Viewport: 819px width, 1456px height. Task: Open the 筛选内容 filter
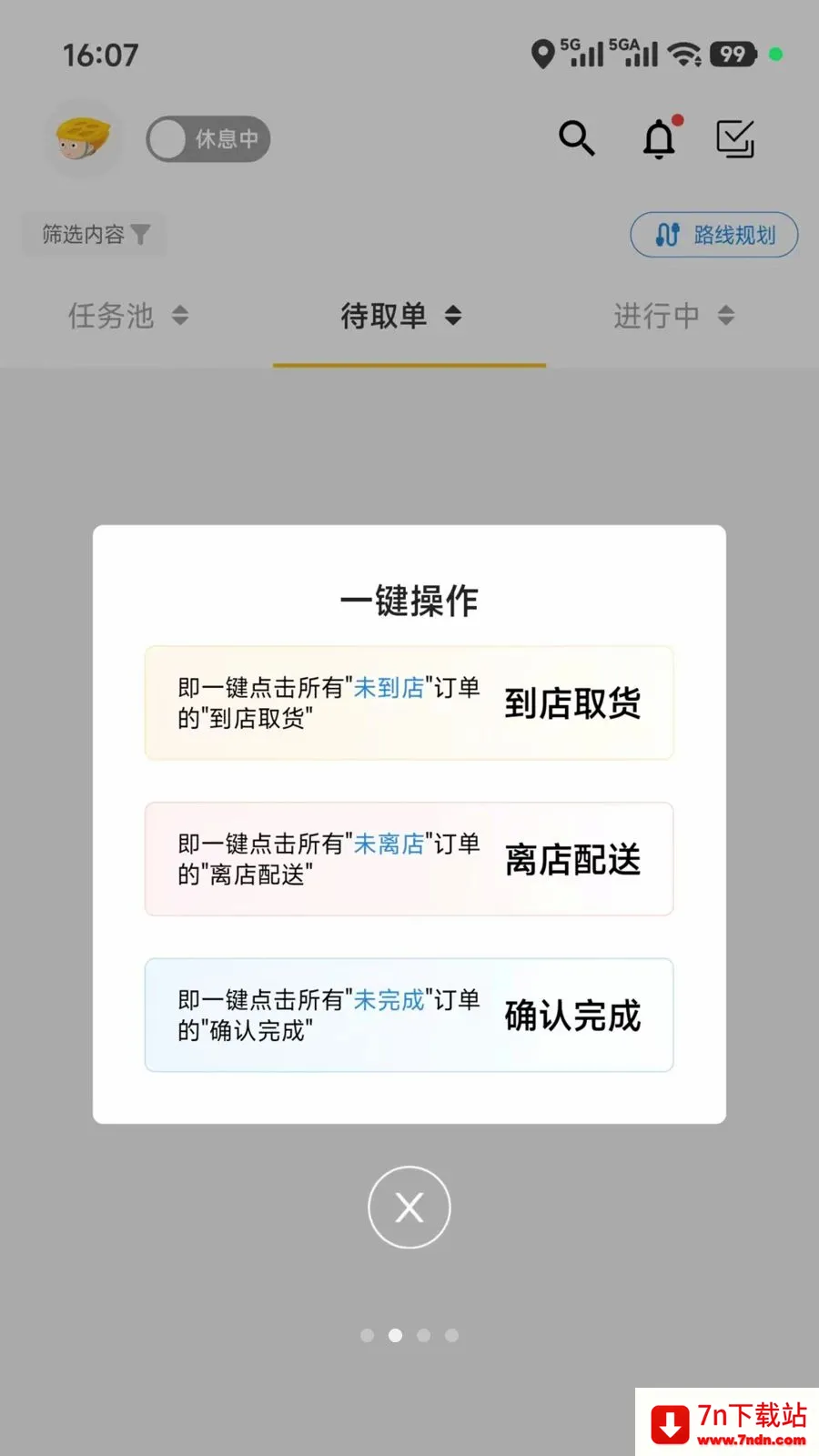(x=95, y=235)
